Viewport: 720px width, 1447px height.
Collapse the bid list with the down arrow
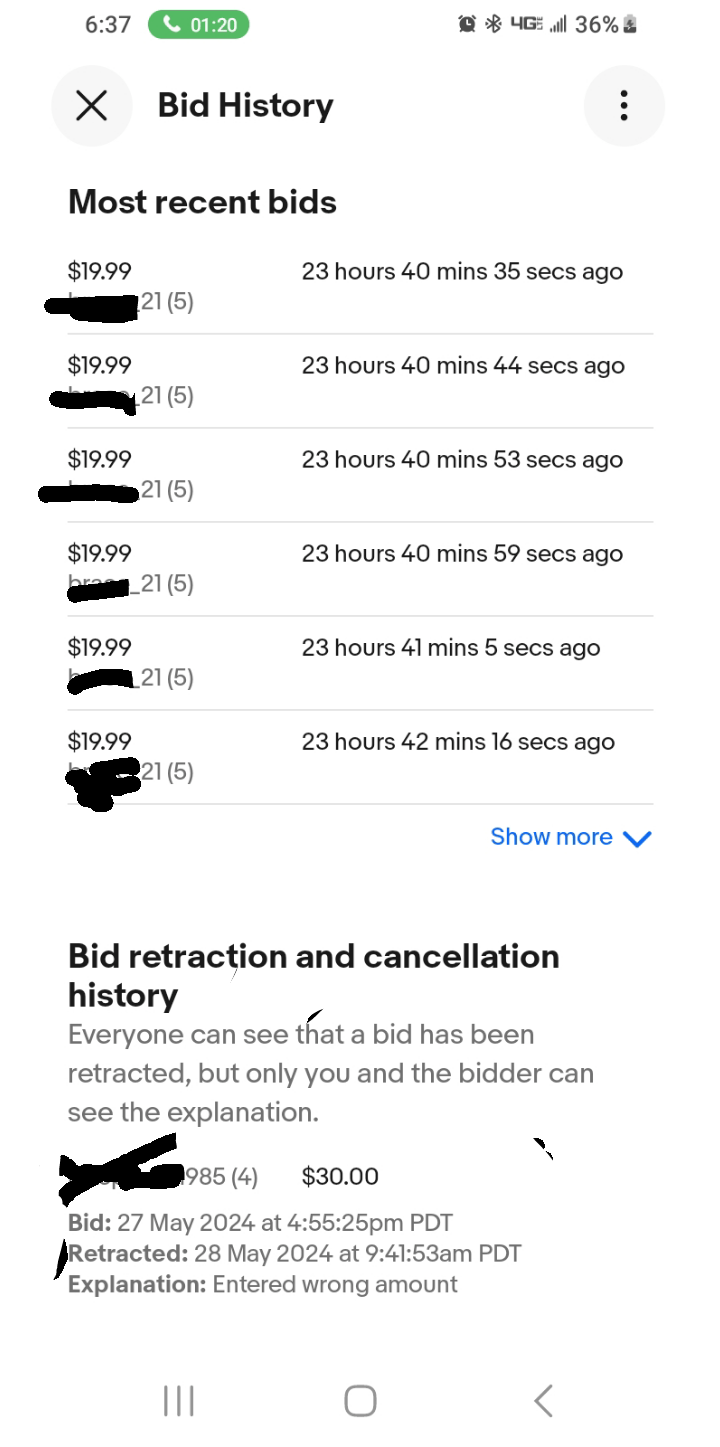point(637,839)
